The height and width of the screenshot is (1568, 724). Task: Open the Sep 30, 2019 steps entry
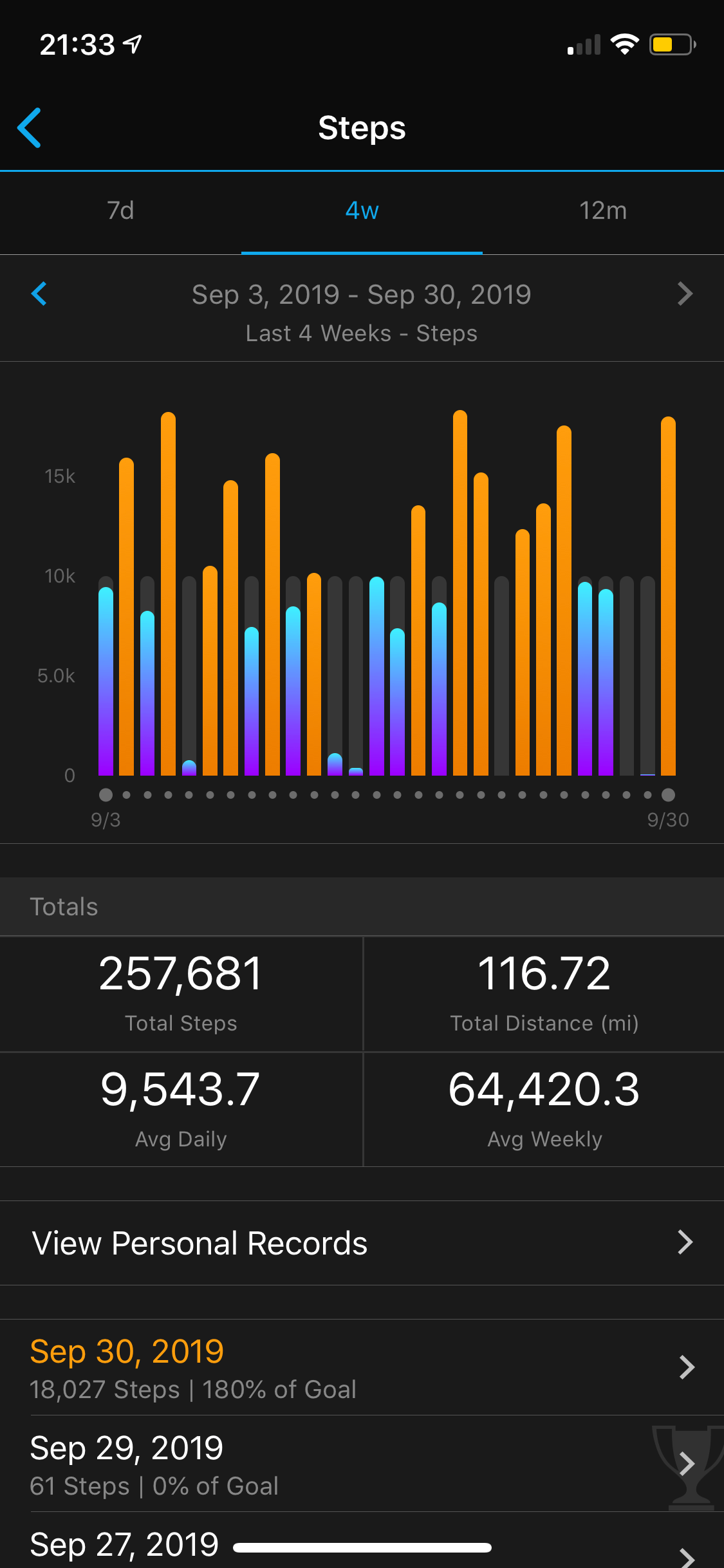362,1367
